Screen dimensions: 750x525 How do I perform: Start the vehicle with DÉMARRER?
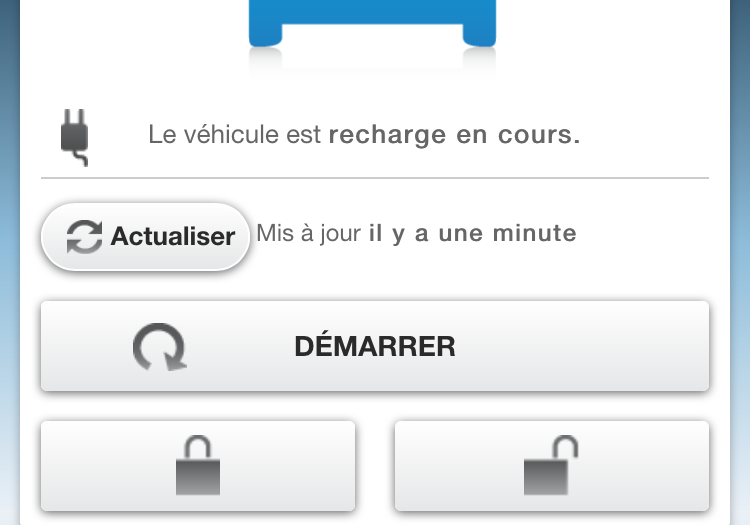coord(374,346)
